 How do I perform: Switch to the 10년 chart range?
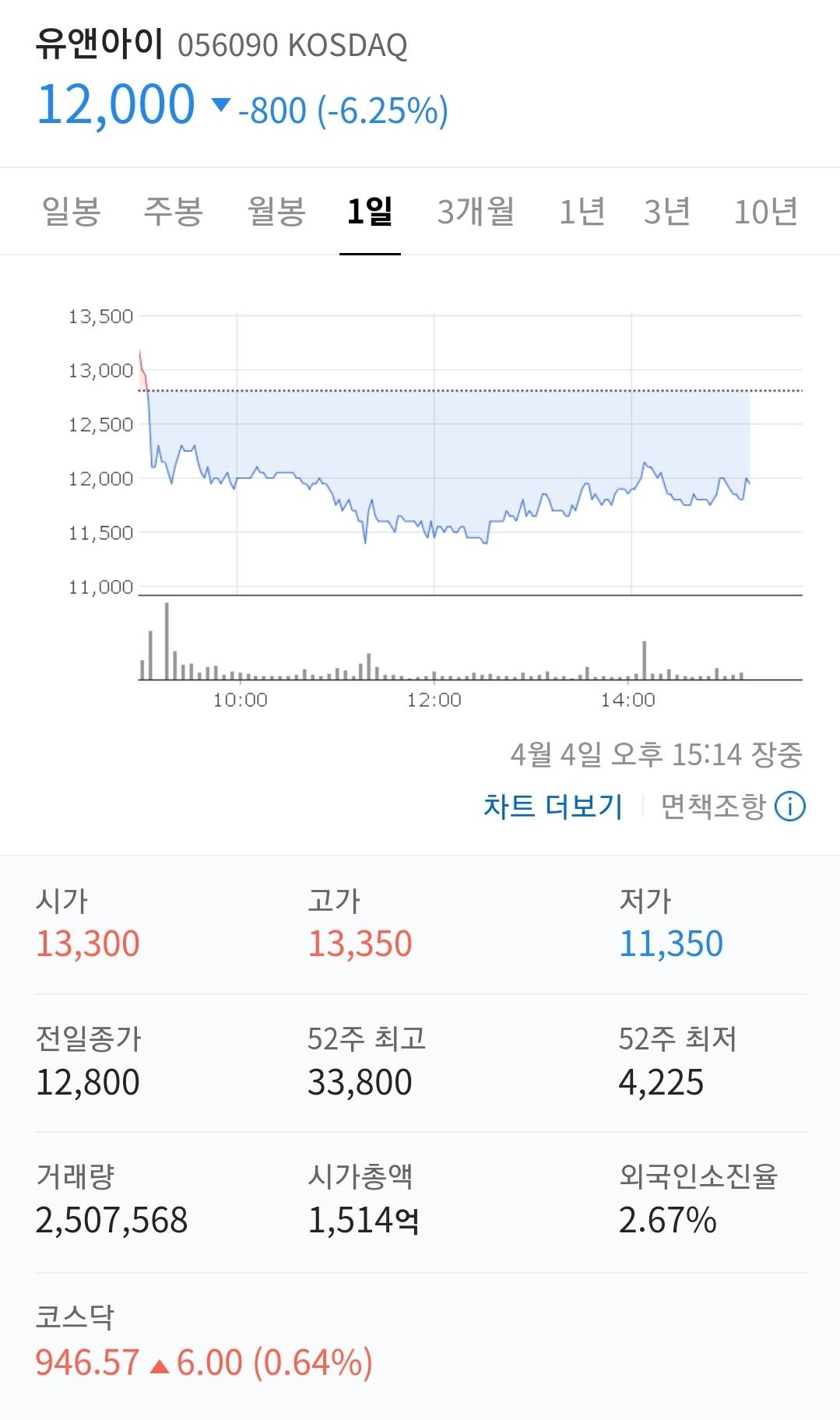(766, 211)
